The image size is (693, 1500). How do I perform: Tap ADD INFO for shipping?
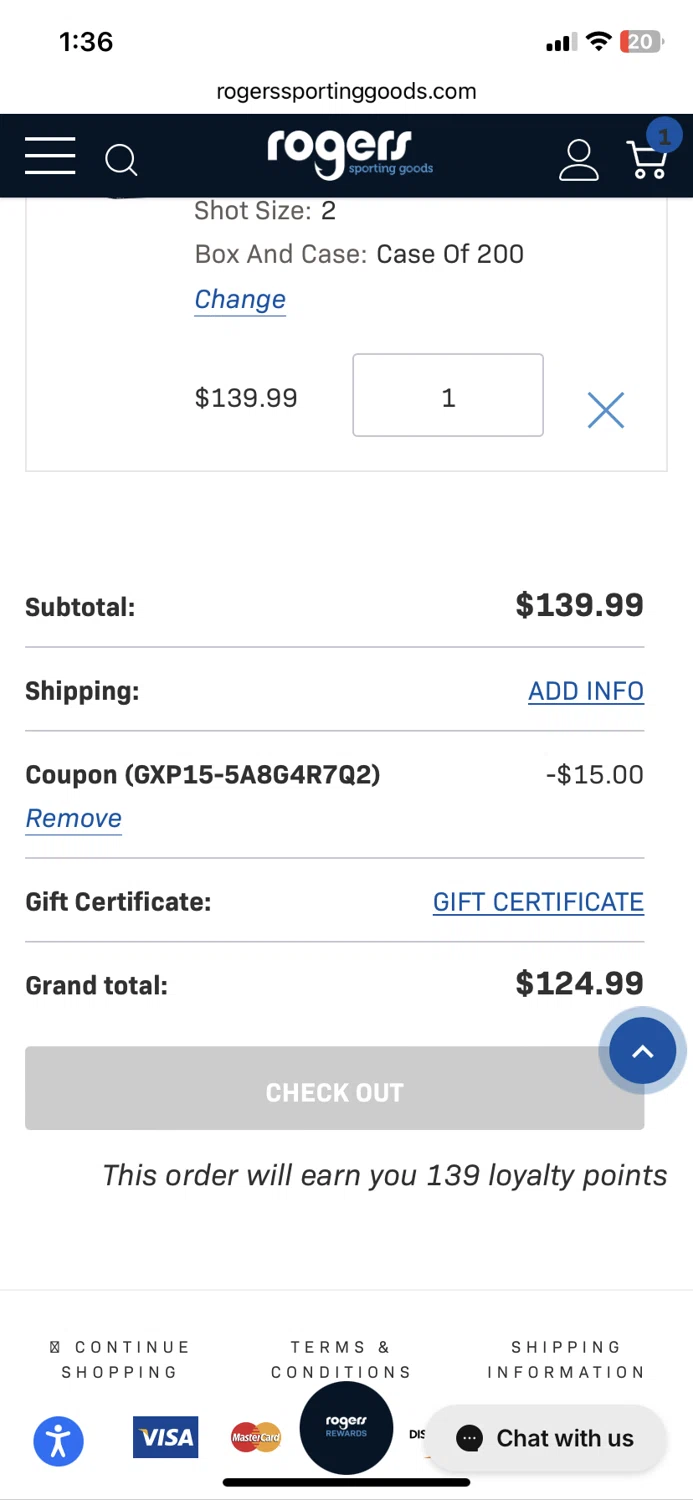[585, 691]
